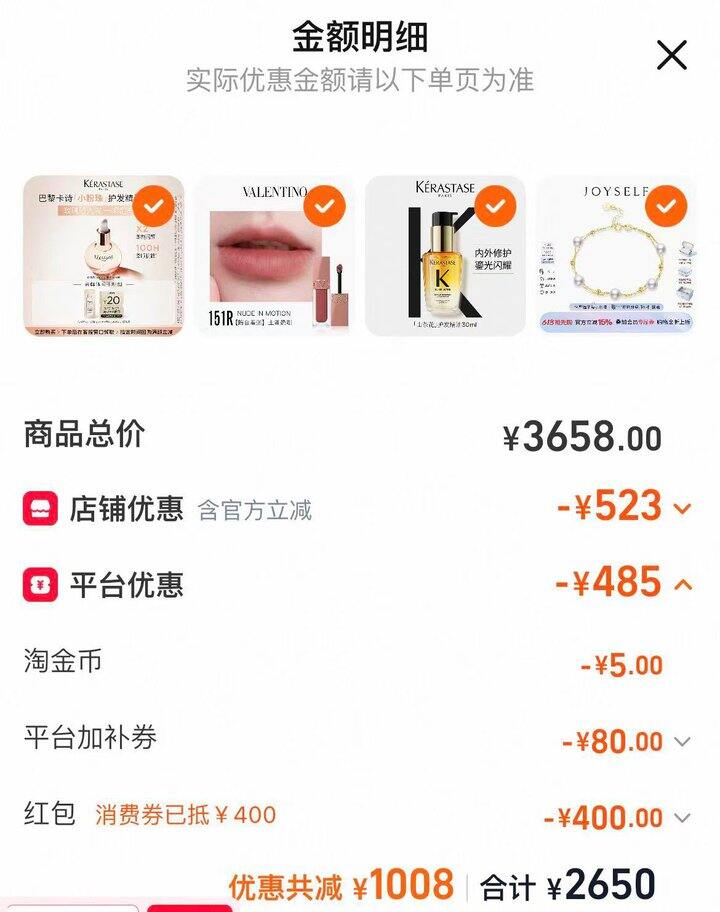Uncheck the Kérastase gold hair oil tile
720x912 pixels.
(x=496, y=206)
